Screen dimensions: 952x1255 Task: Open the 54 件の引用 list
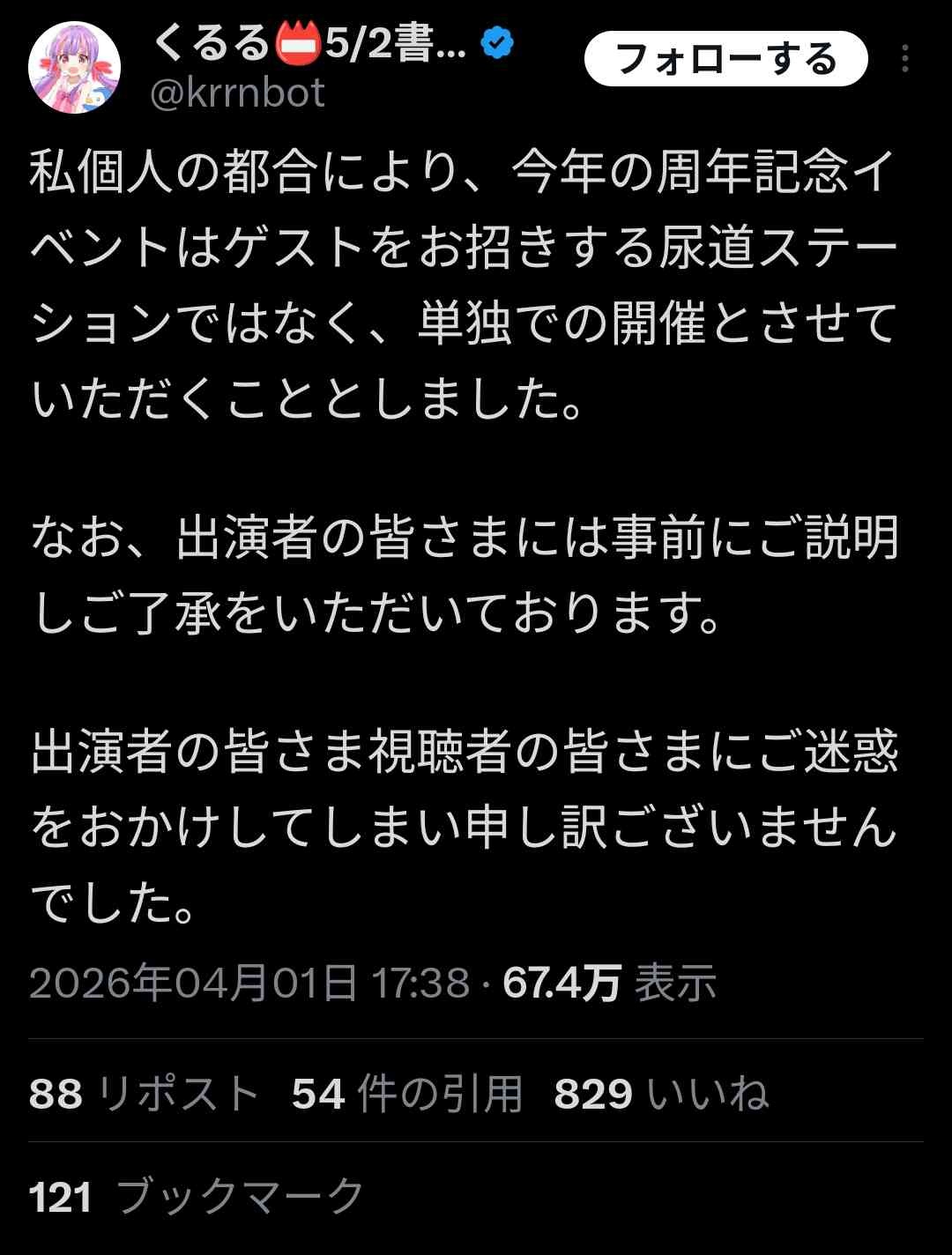pyautogui.click(x=407, y=1095)
